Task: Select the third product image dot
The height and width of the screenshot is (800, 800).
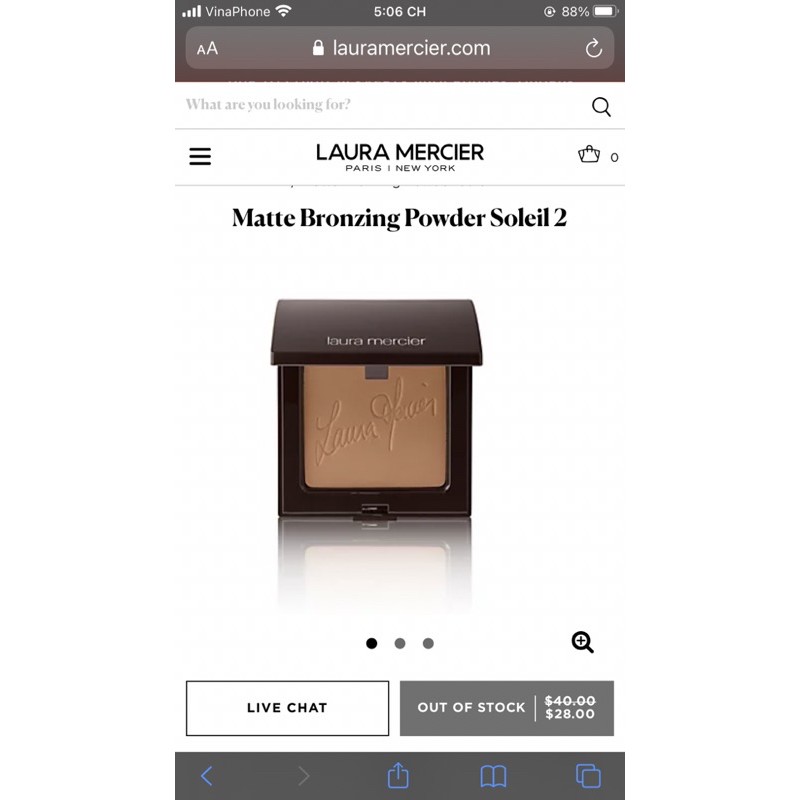Action: [428, 643]
